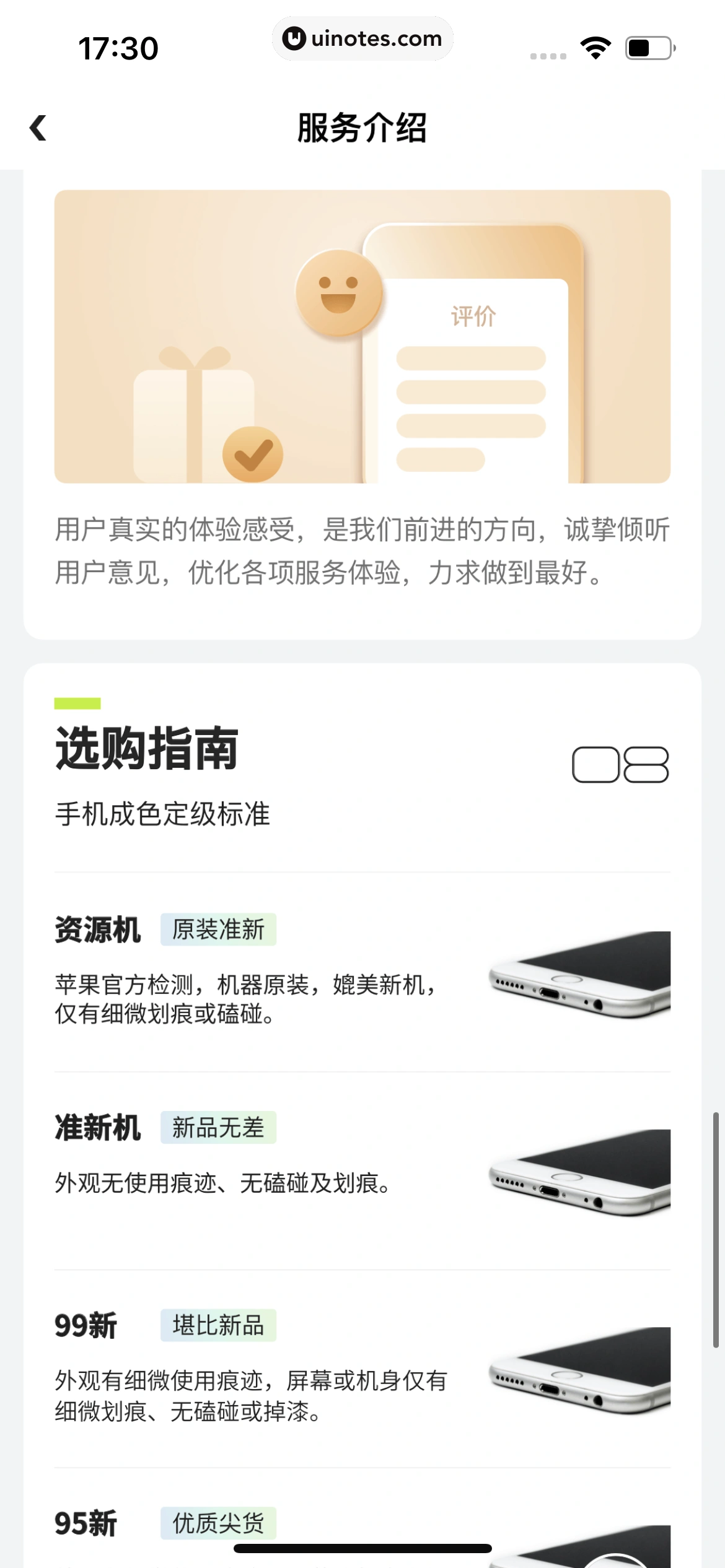Image resolution: width=725 pixels, height=1568 pixels.
Task: Tap the cellular signal dots indicator
Action: coord(548,54)
